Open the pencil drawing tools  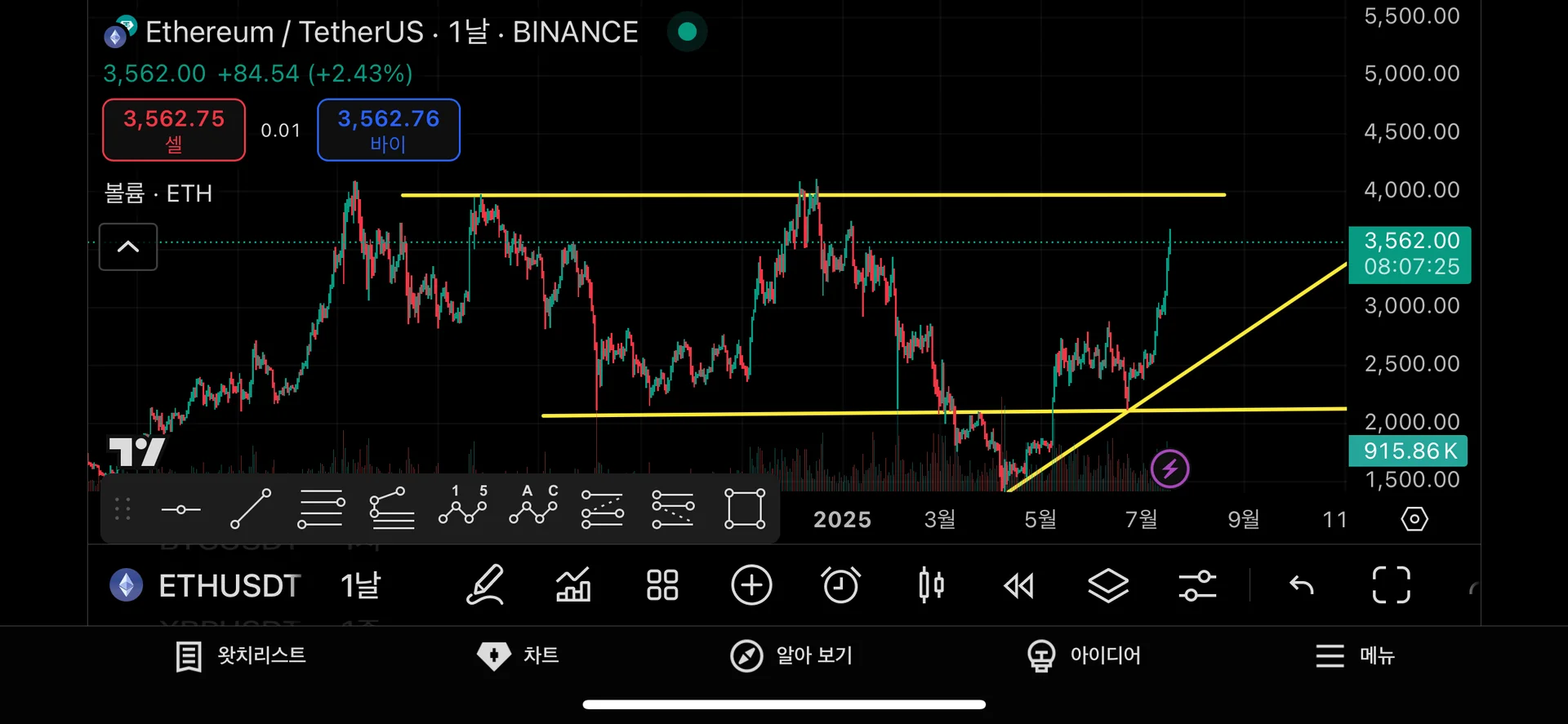[485, 585]
